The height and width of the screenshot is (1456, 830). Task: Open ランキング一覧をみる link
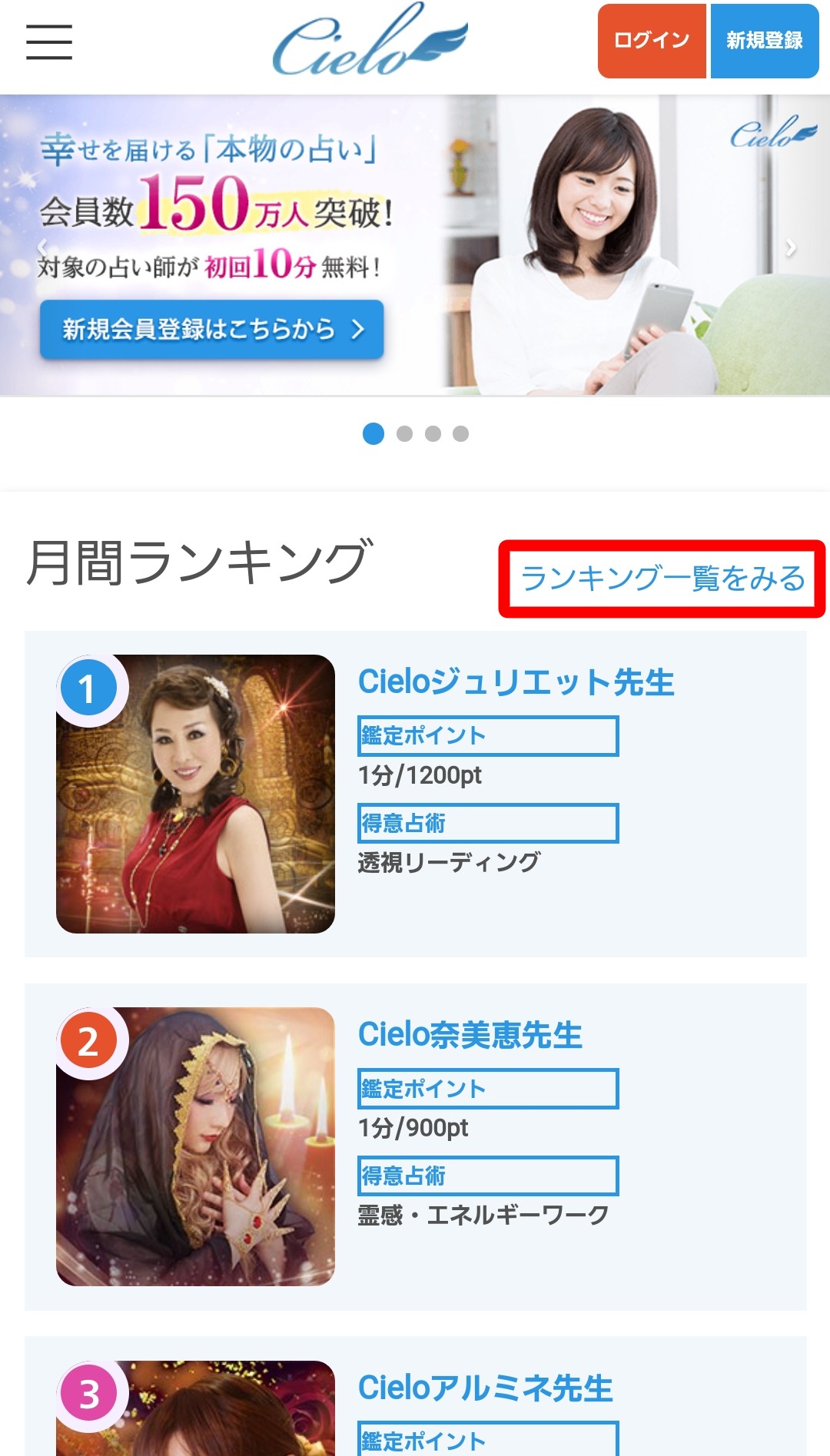coord(662,579)
